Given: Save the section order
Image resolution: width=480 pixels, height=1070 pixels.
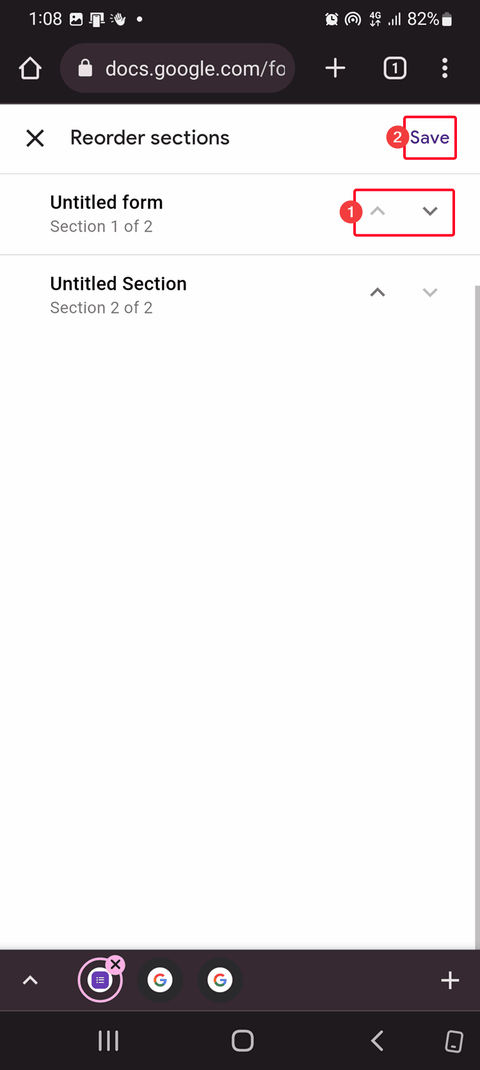Looking at the screenshot, I should (429, 138).
